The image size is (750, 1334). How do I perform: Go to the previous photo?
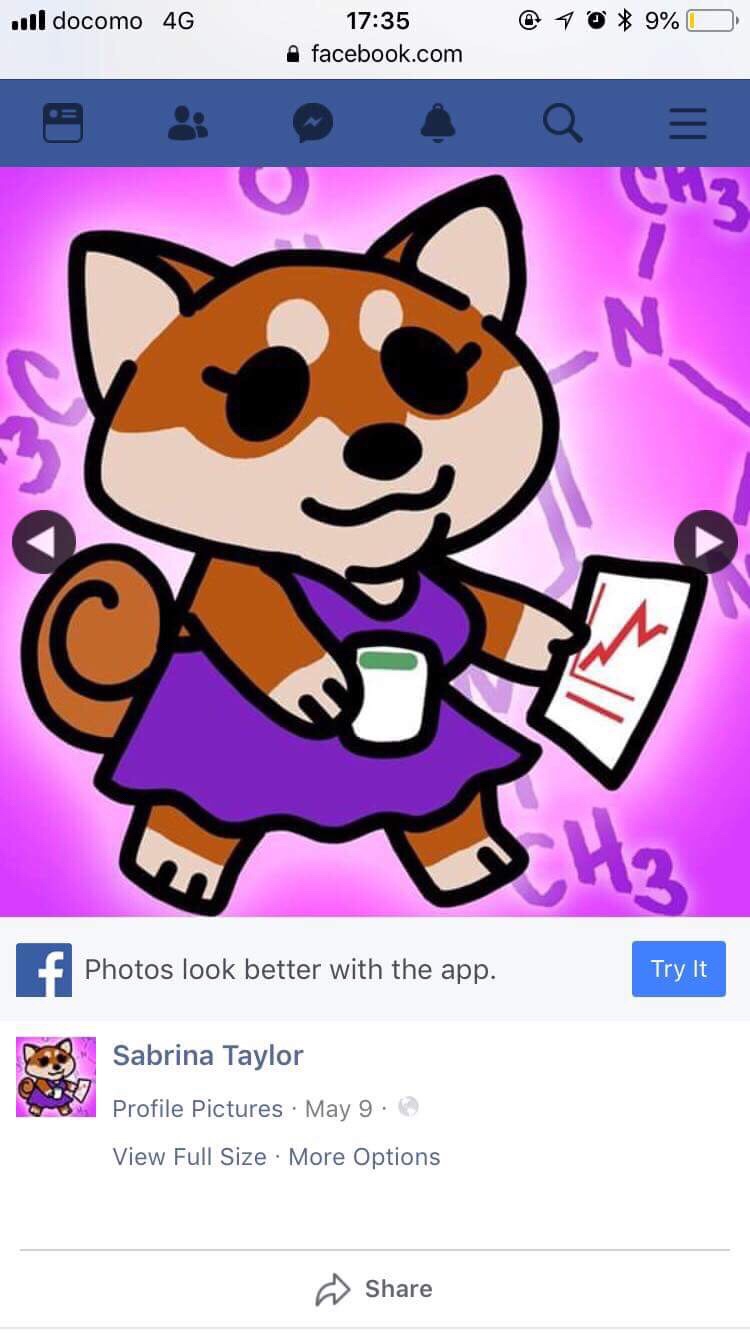(x=44, y=542)
